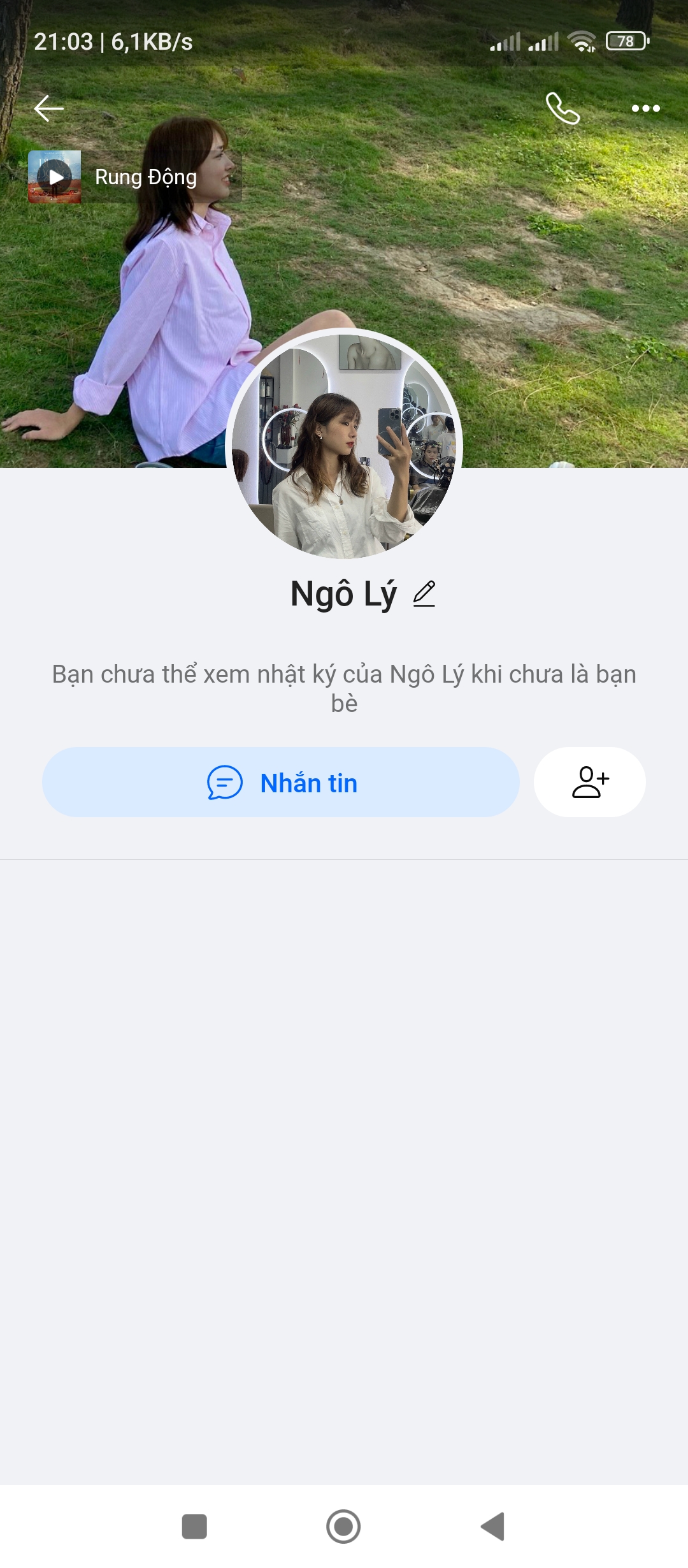Viewport: 688px width, 1568px height.
Task: Open the three-dot overflow menu
Action: [645, 108]
